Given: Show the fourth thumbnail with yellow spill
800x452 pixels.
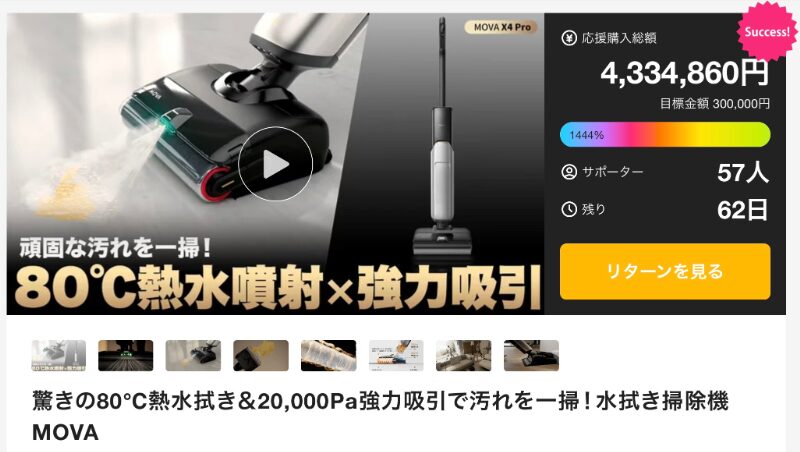Looking at the screenshot, I should click(x=261, y=356).
